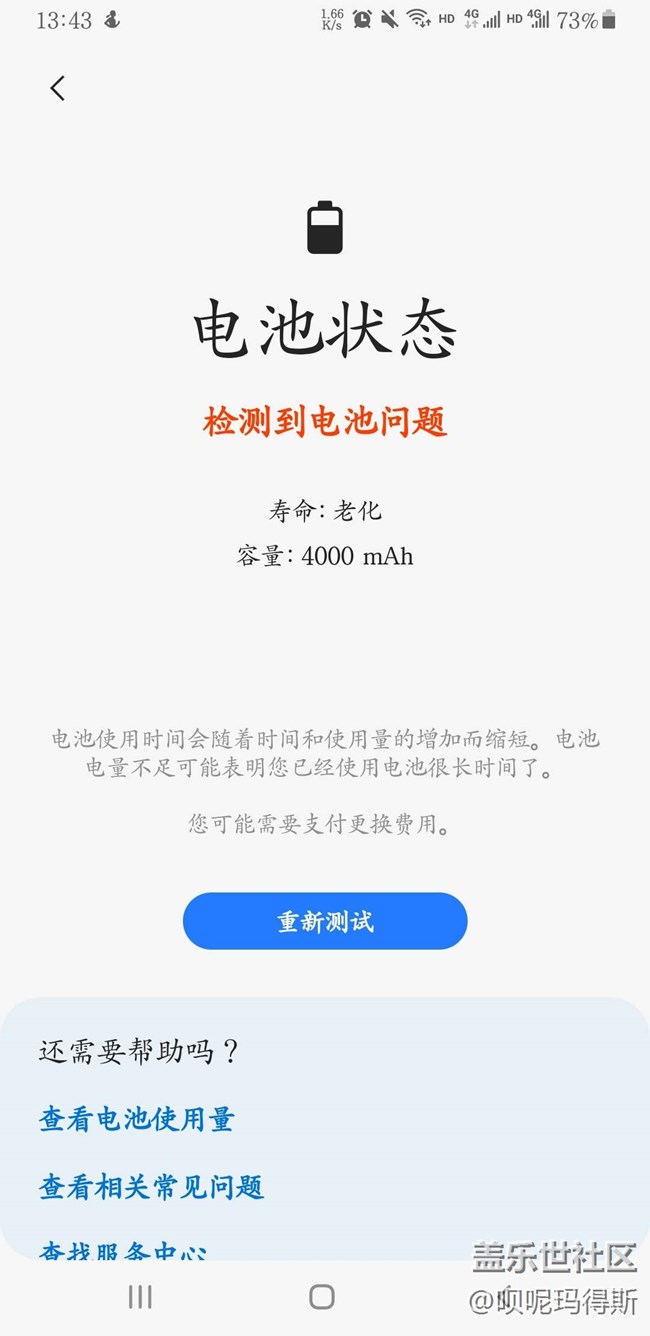
Task: Open the 查看电池使用量 link
Action: click(x=137, y=1119)
